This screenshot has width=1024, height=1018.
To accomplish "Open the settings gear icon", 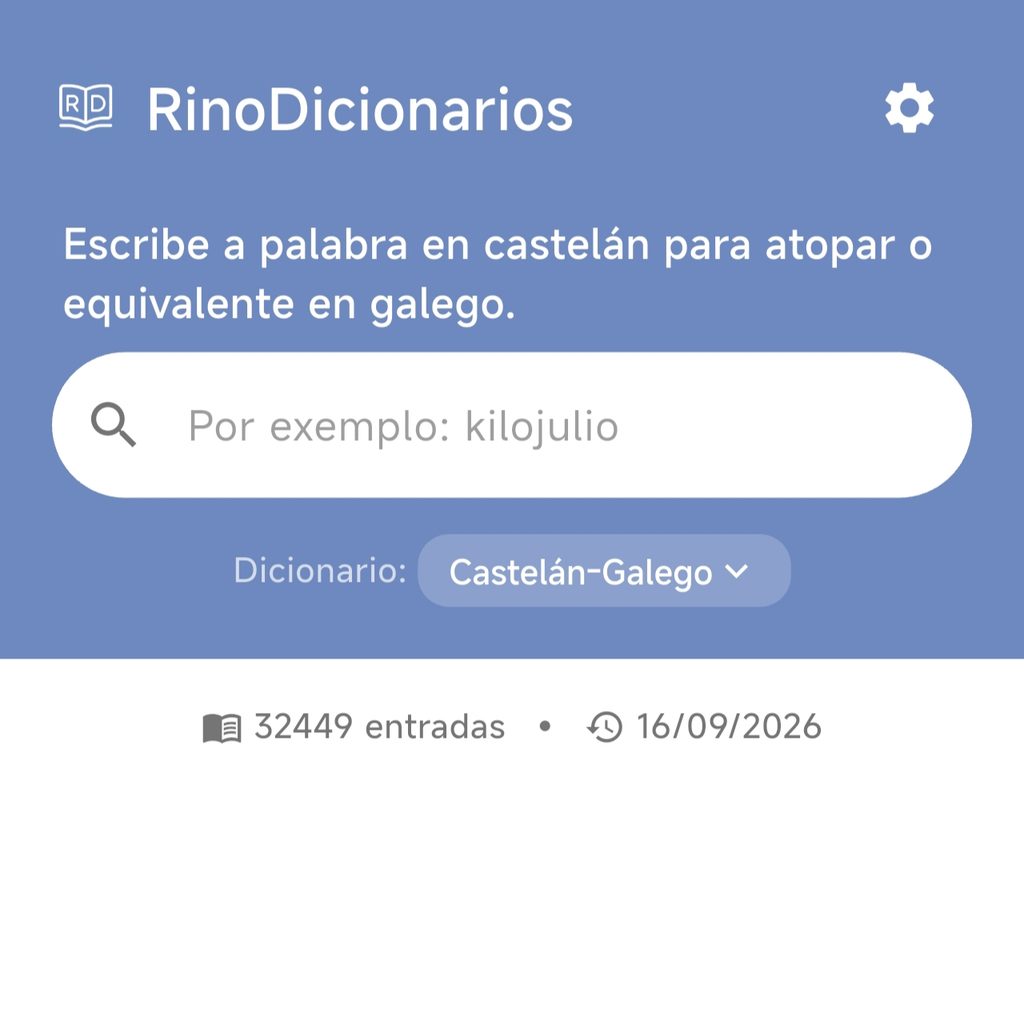I will point(909,108).
